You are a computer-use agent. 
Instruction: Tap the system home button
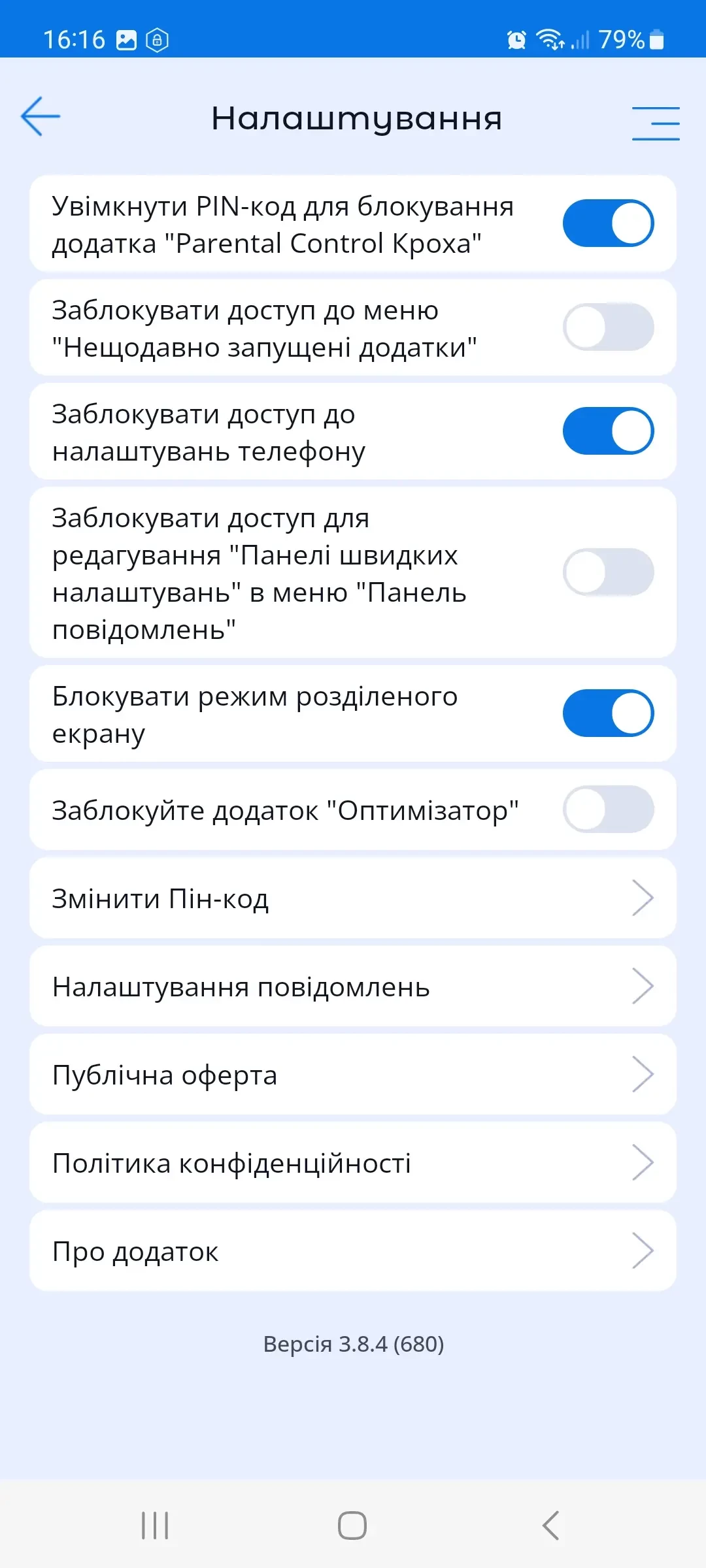pos(352,1526)
